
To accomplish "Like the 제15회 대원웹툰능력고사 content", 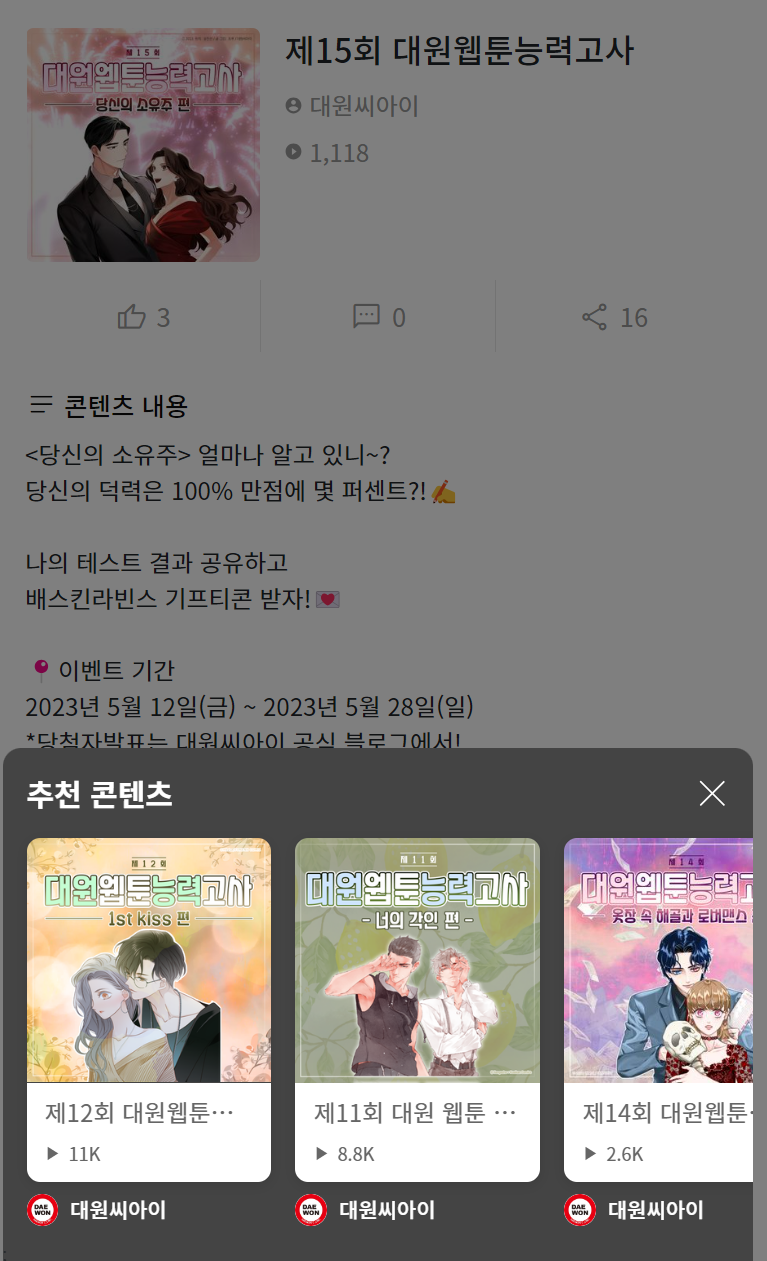I will 143,318.
